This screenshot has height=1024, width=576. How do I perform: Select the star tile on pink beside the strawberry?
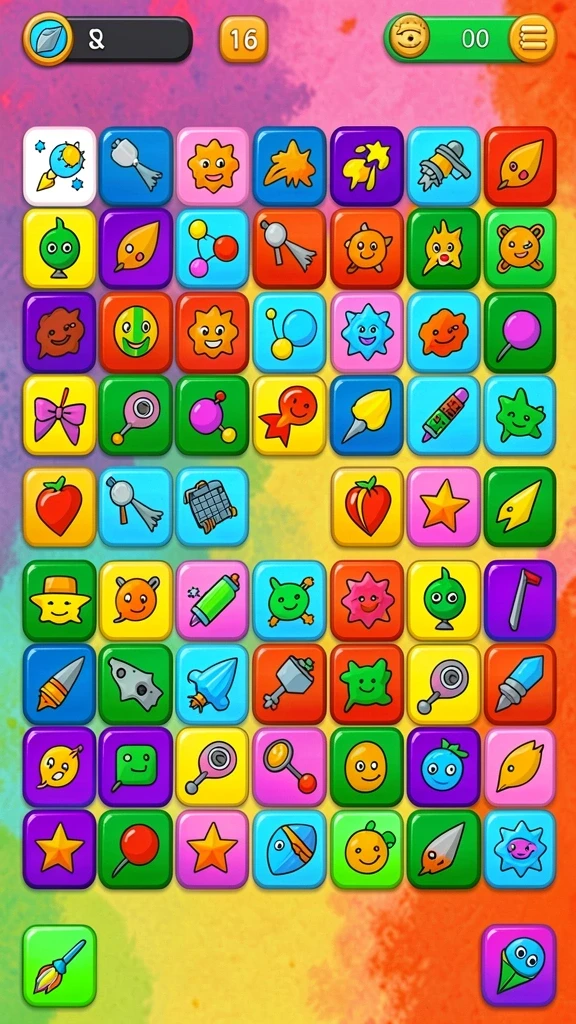pyautogui.click(x=443, y=507)
